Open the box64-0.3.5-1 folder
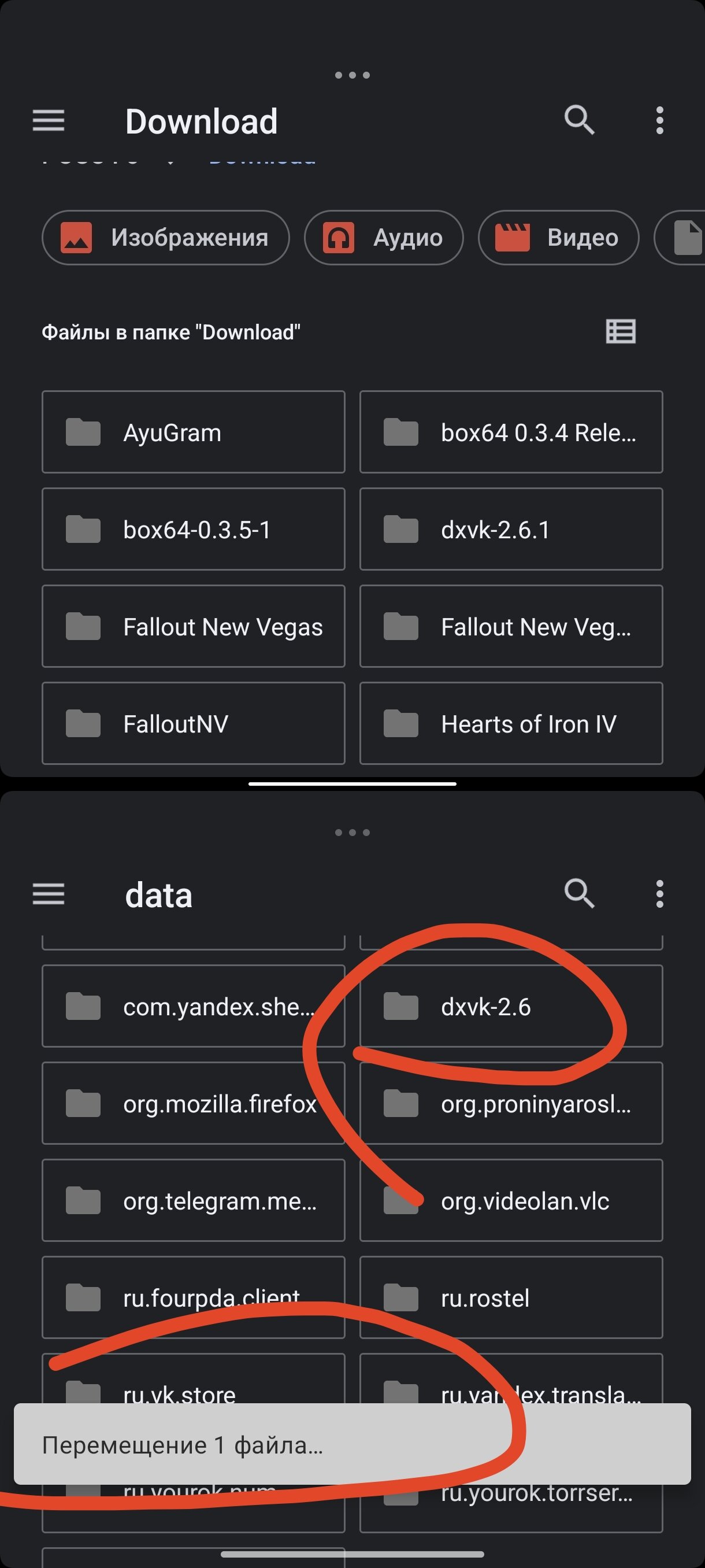 pyautogui.click(x=194, y=529)
